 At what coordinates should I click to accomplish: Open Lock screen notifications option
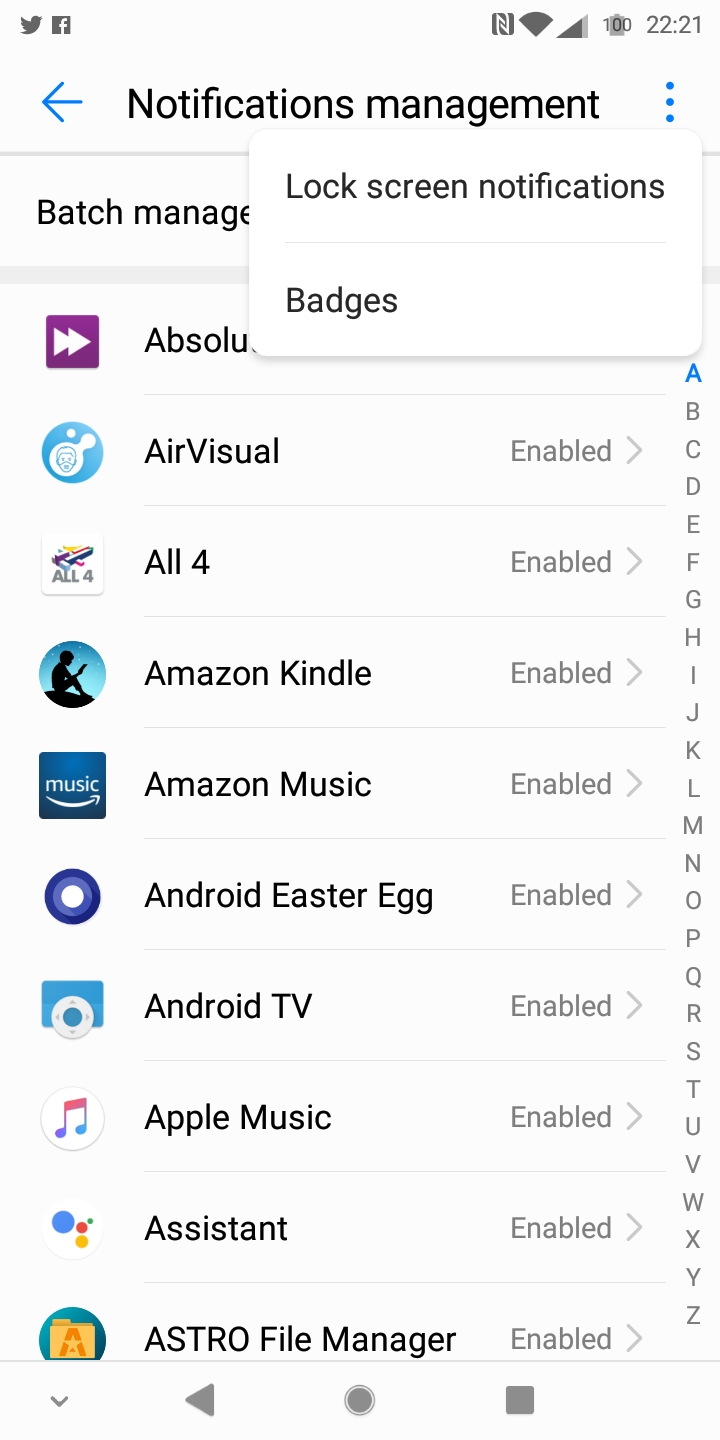(475, 187)
